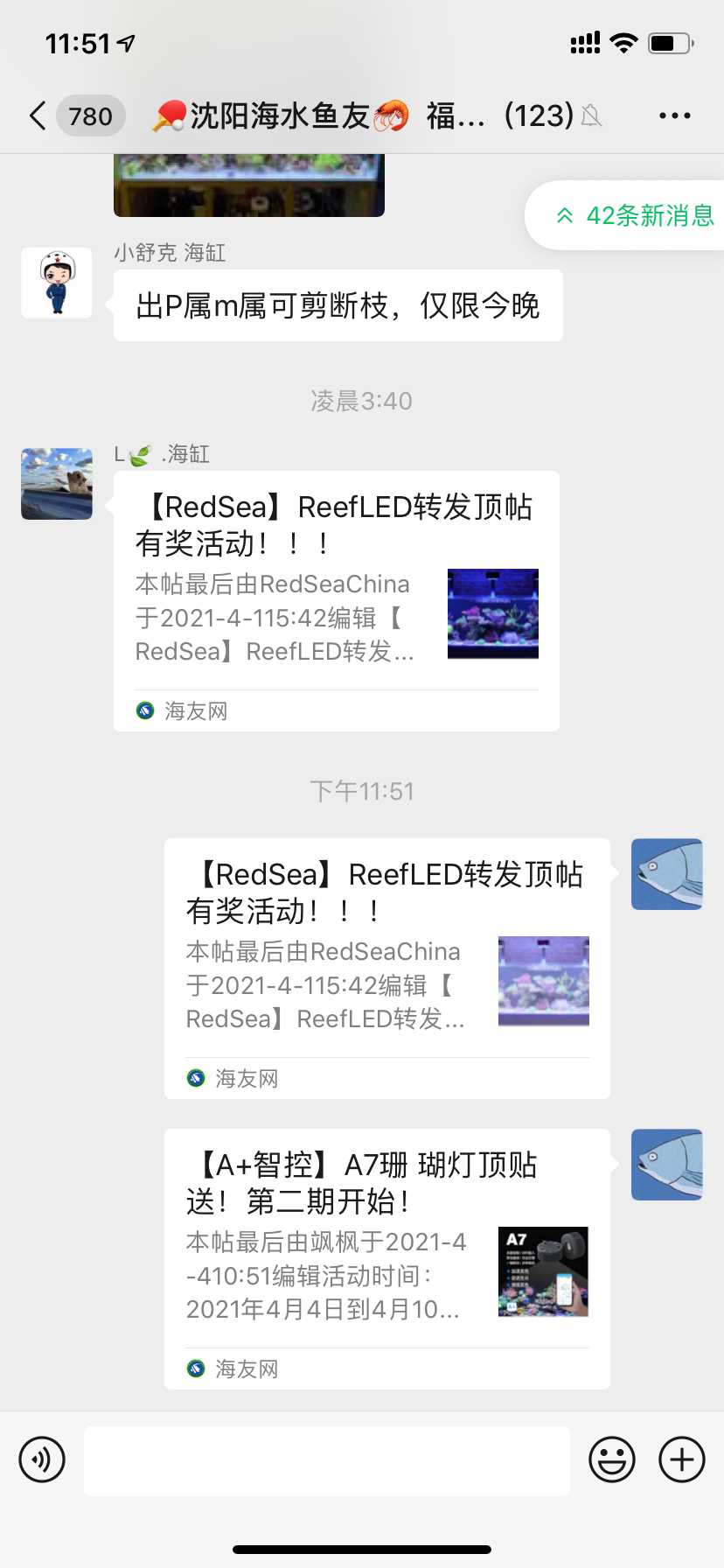Open the RedSea ReefLED card shared by L

[x=337, y=600]
